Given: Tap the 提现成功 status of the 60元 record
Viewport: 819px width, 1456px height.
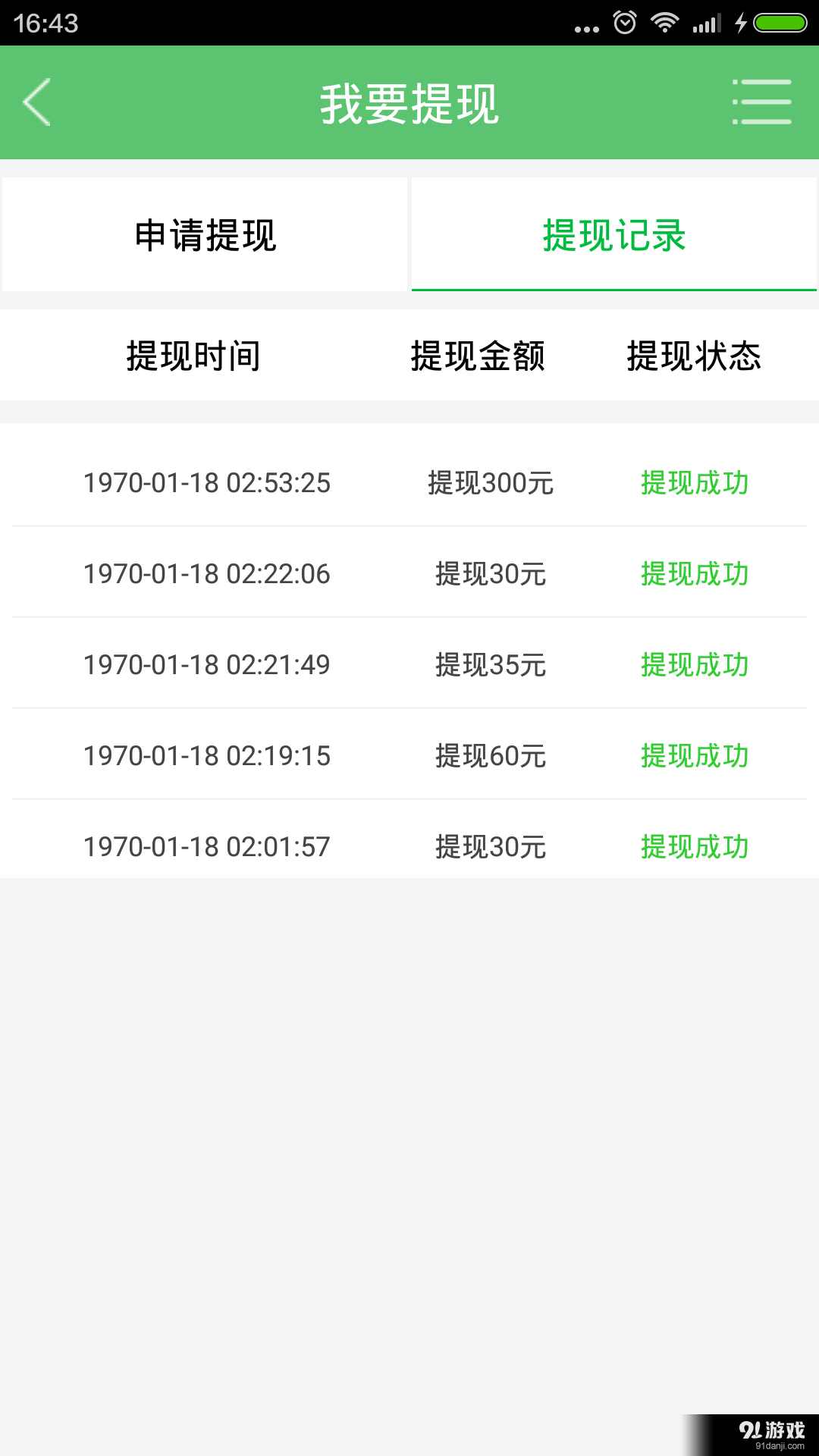Looking at the screenshot, I should pyautogui.click(x=695, y=756).
